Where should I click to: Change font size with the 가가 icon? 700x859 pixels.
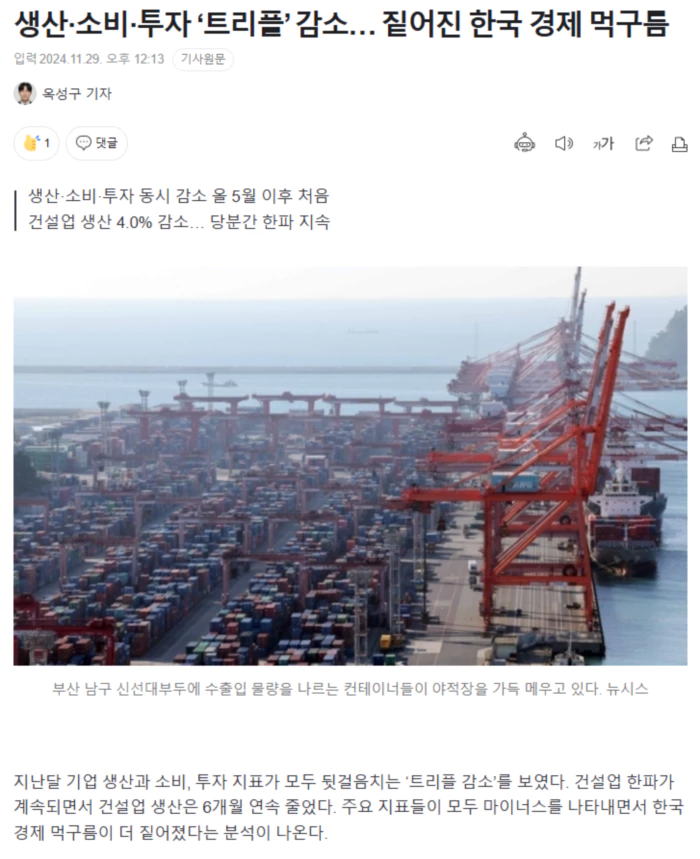coord(603,143)
